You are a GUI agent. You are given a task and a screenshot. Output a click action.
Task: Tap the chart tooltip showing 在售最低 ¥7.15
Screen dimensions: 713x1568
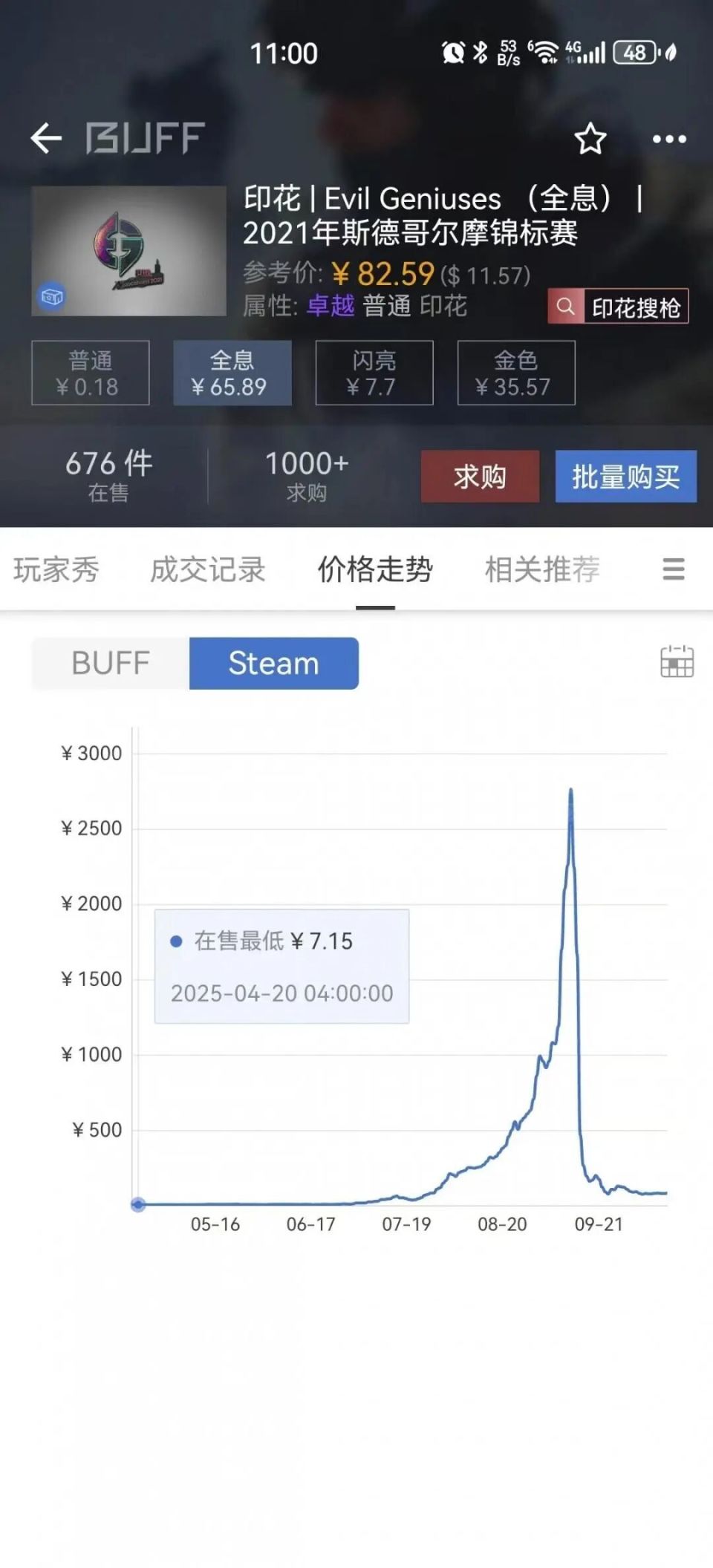click(x=282, y=964)
